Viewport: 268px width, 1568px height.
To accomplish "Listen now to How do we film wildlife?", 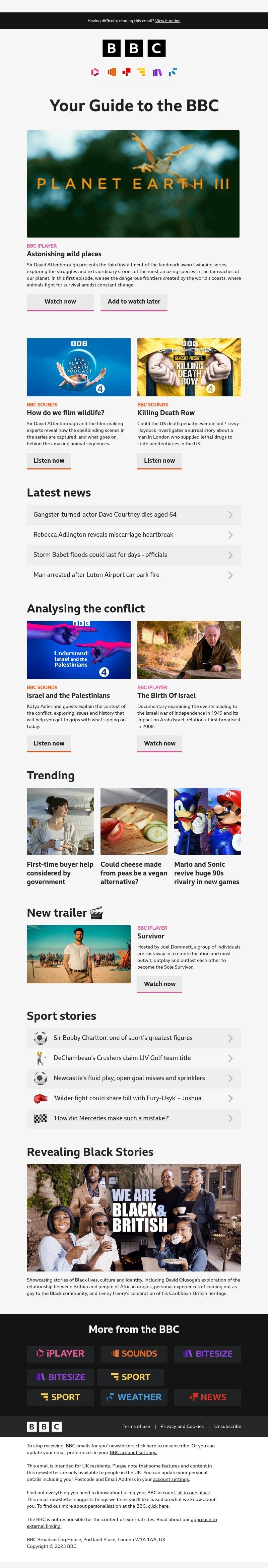I will point(49,460).
